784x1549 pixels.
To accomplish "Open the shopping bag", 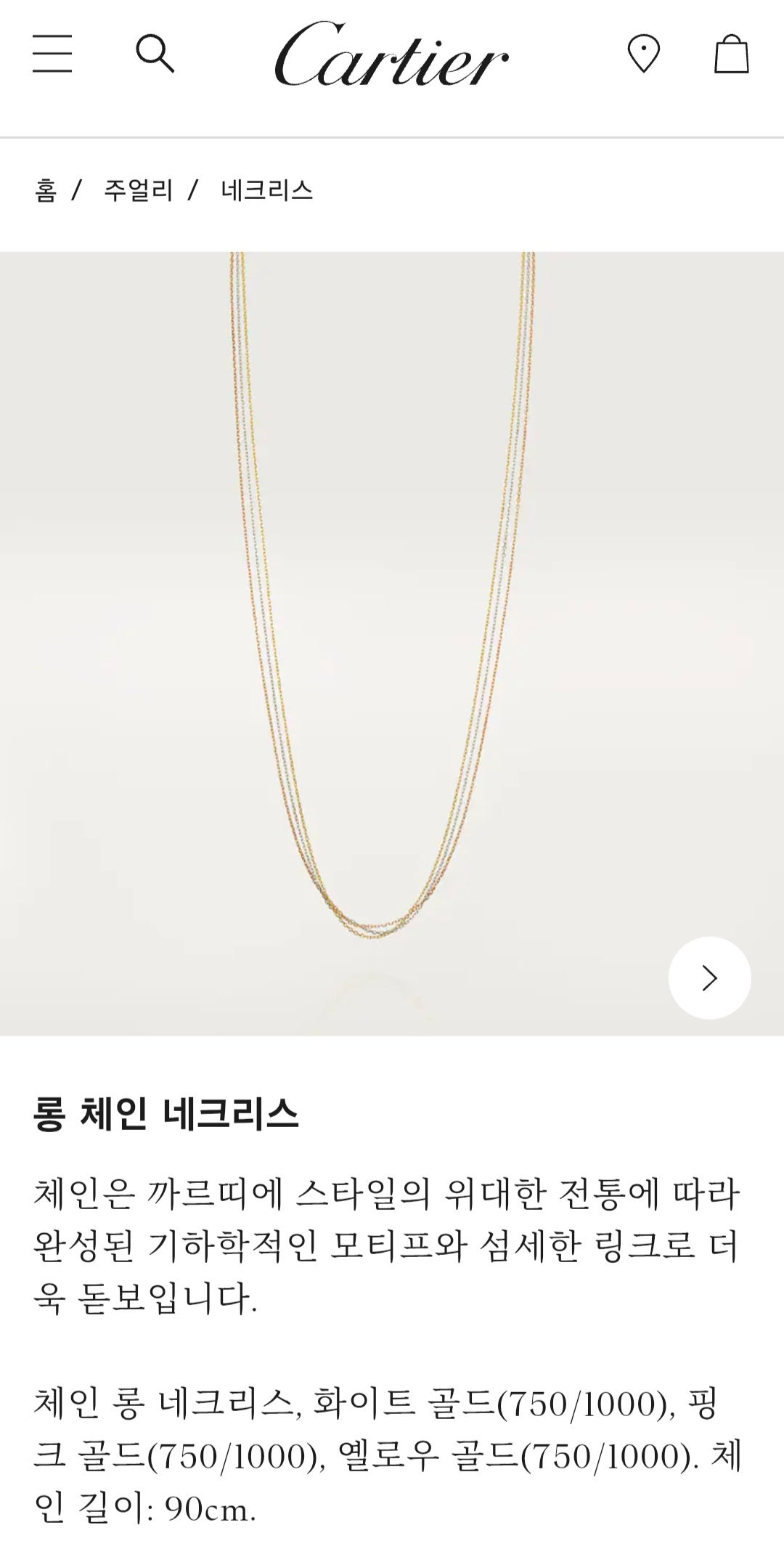I will point(731,54).
